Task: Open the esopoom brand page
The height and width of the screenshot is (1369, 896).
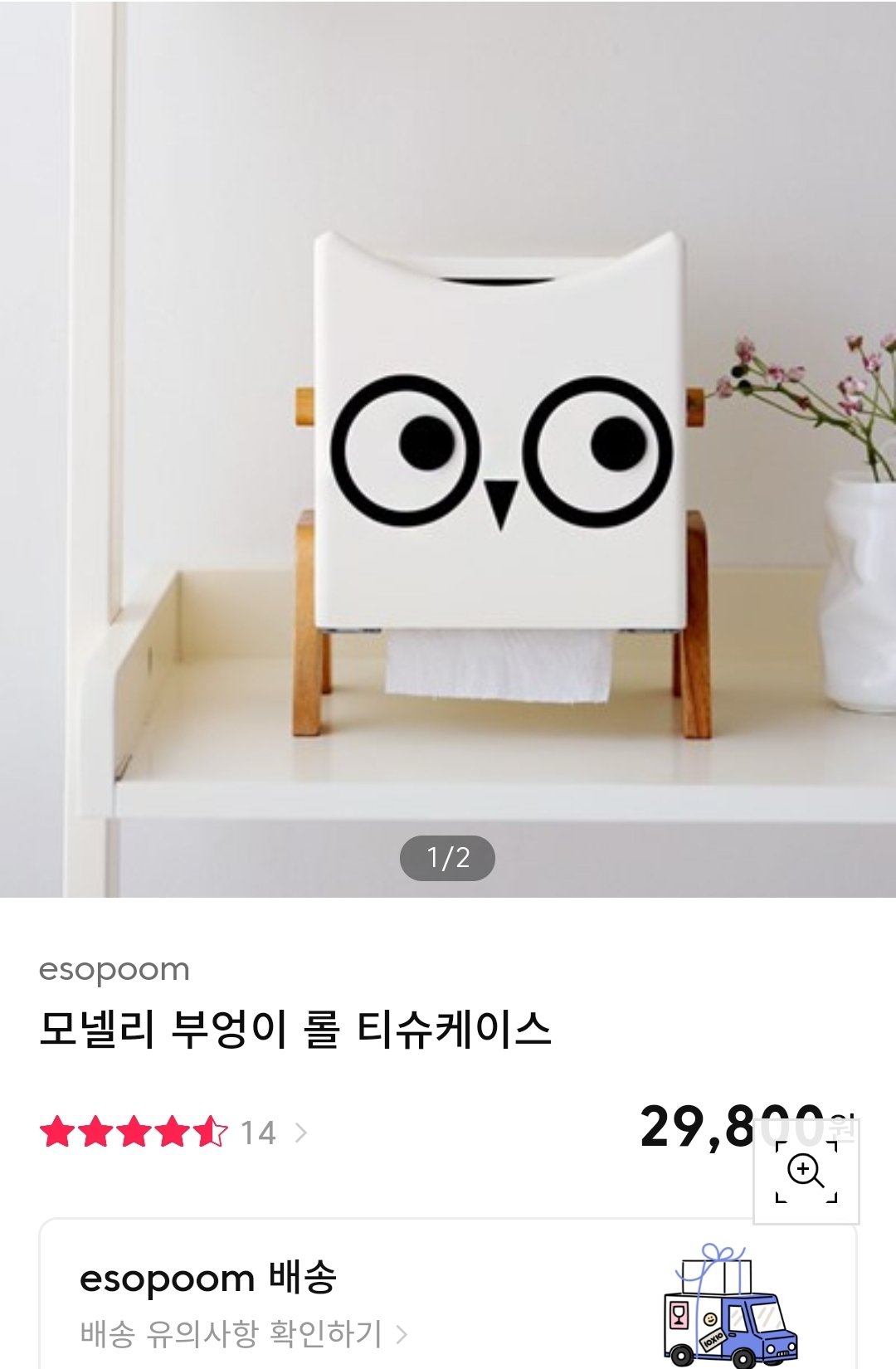Action: tap(114, 969)
